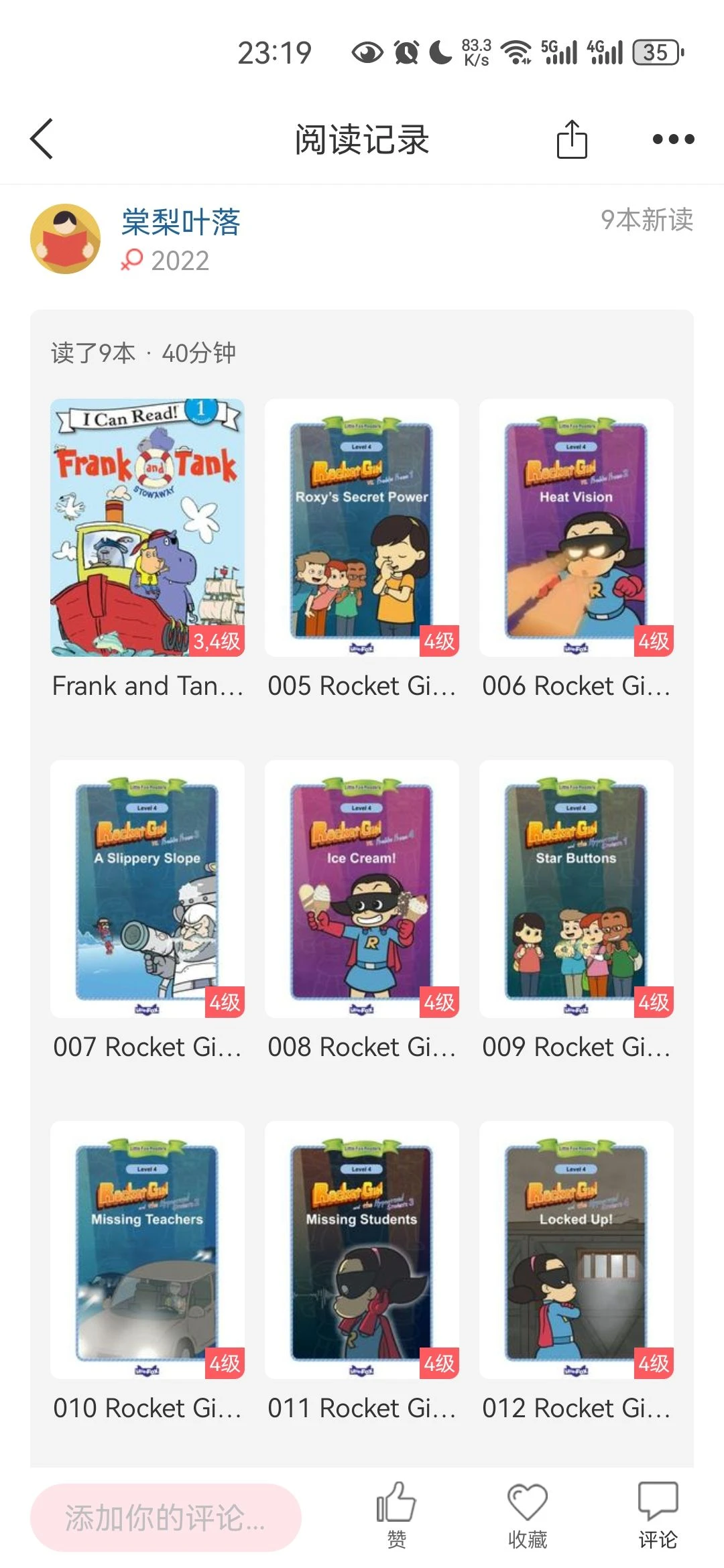Open the three-dot overflow menu

(673, 139)
